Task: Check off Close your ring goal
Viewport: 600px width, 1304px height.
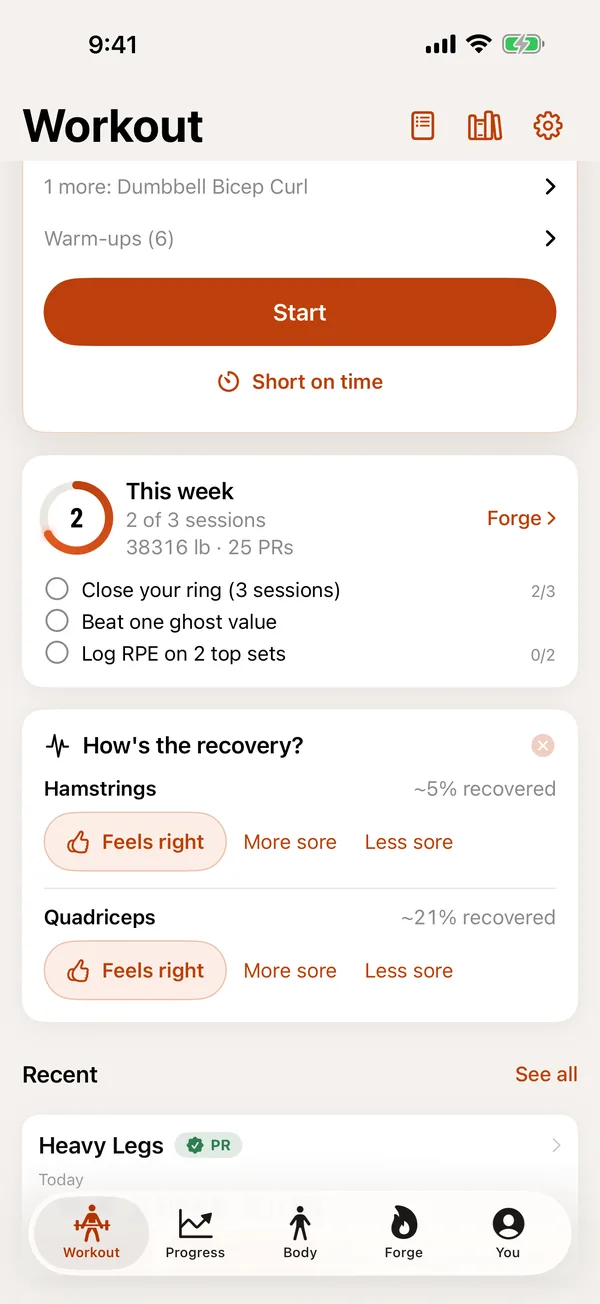Action: 57,590
